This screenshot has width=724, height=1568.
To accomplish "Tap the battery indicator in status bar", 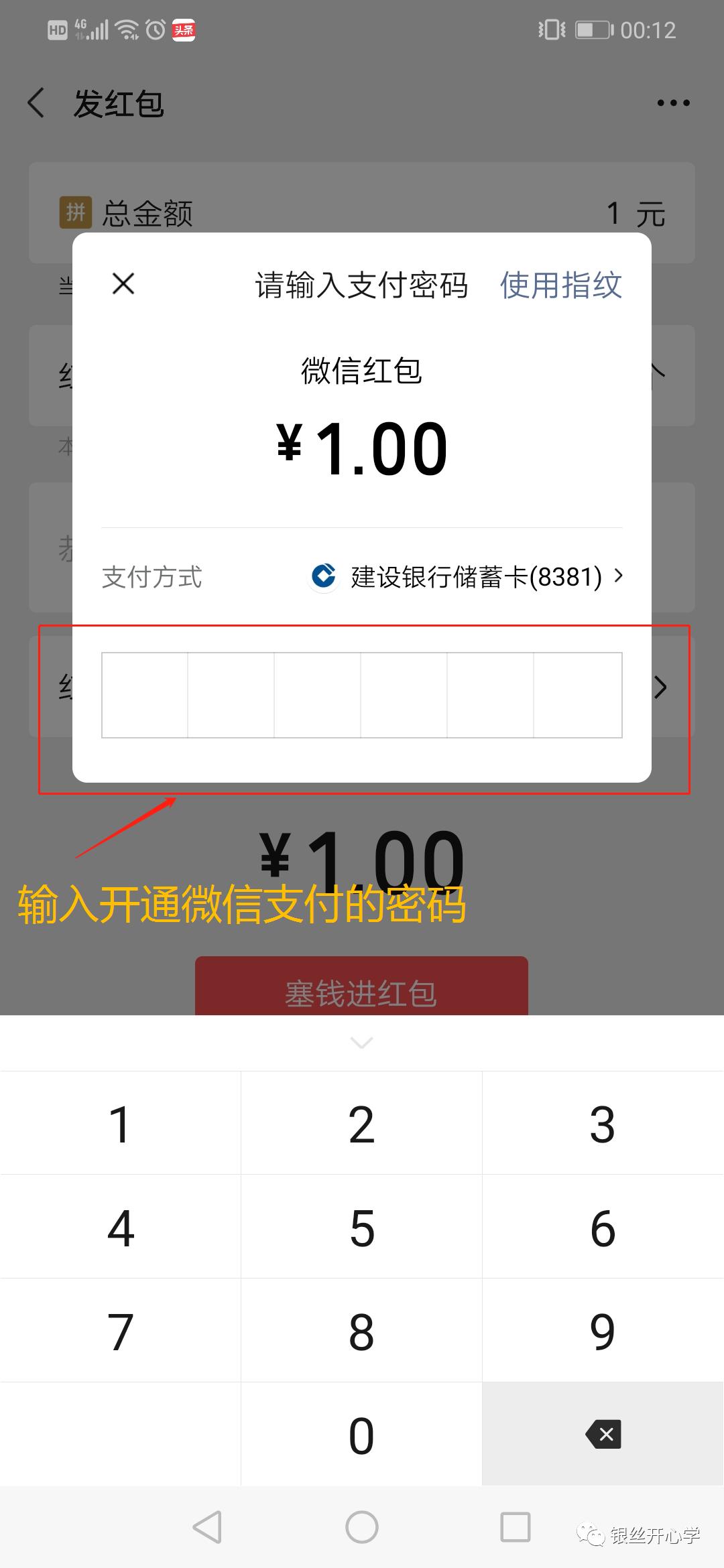I will click(x=593, y=29).
